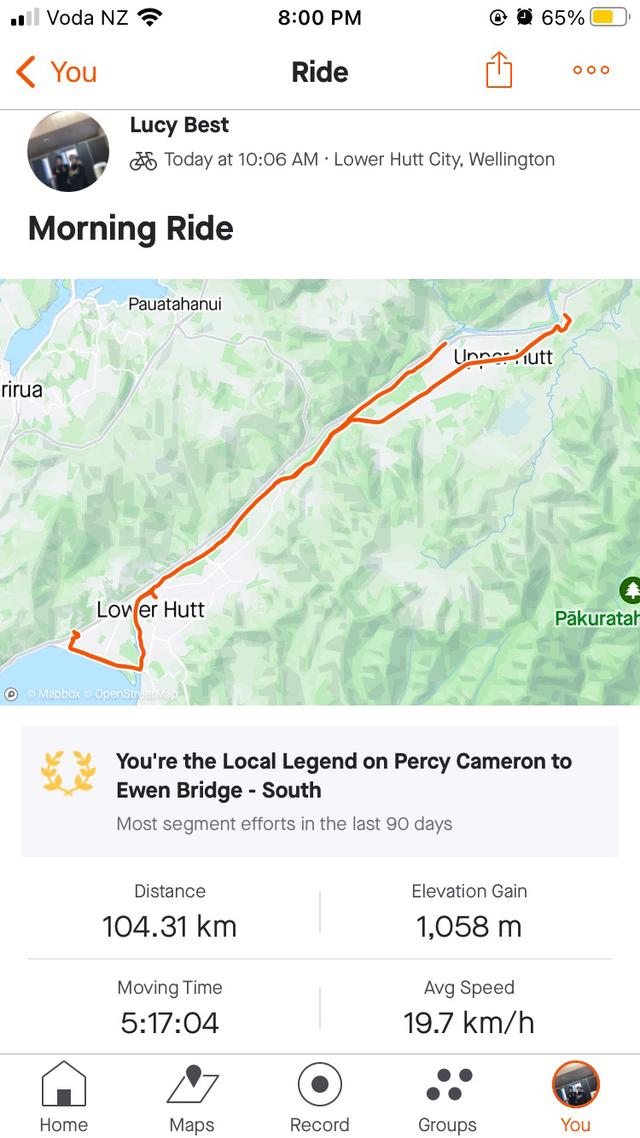Share this Morning Ride activity

(x=498, y=71)
